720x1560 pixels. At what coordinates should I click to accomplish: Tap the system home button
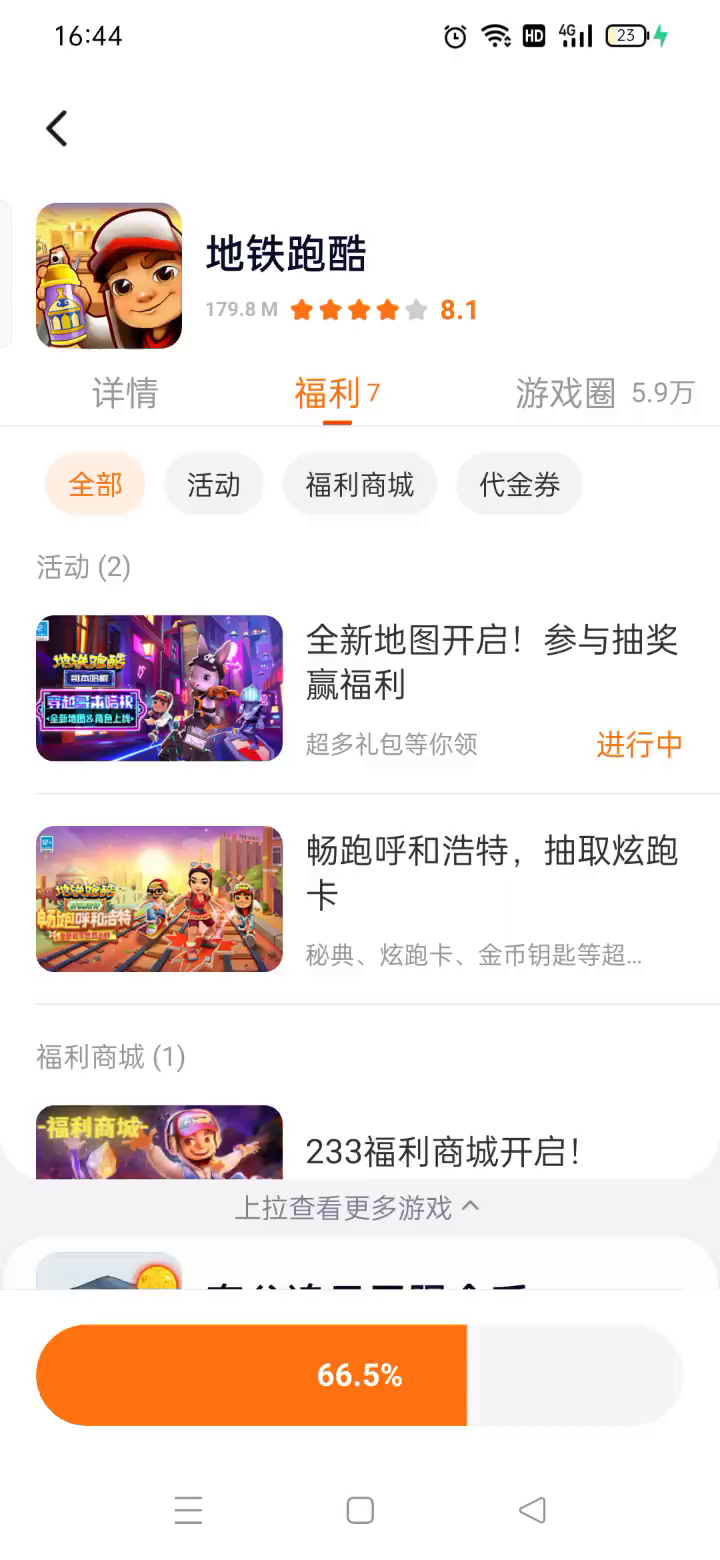click(360, 1510)
